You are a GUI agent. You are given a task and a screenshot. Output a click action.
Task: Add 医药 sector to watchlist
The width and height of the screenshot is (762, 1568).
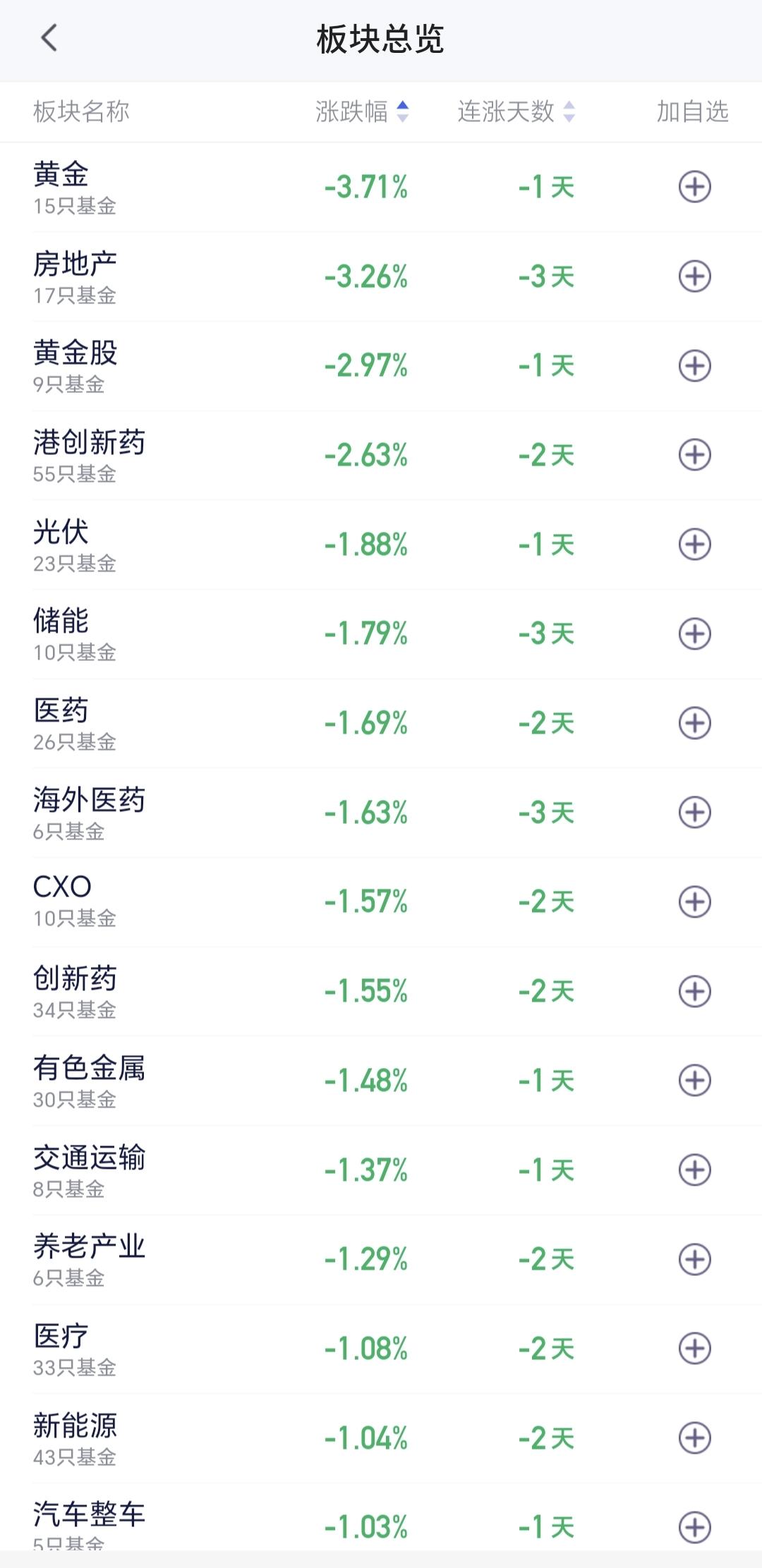694,723
